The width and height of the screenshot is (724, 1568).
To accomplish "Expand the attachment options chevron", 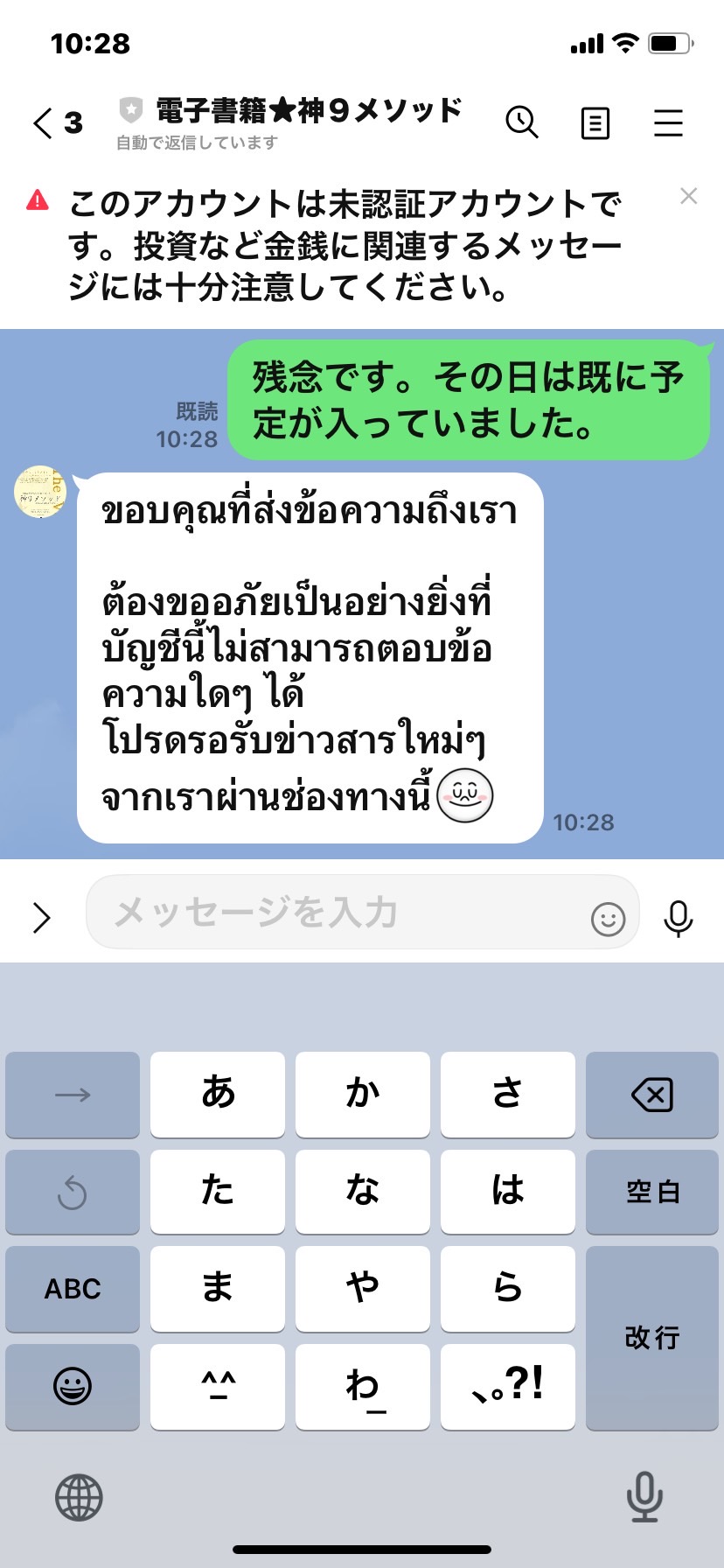I will (x=41, y=918).
